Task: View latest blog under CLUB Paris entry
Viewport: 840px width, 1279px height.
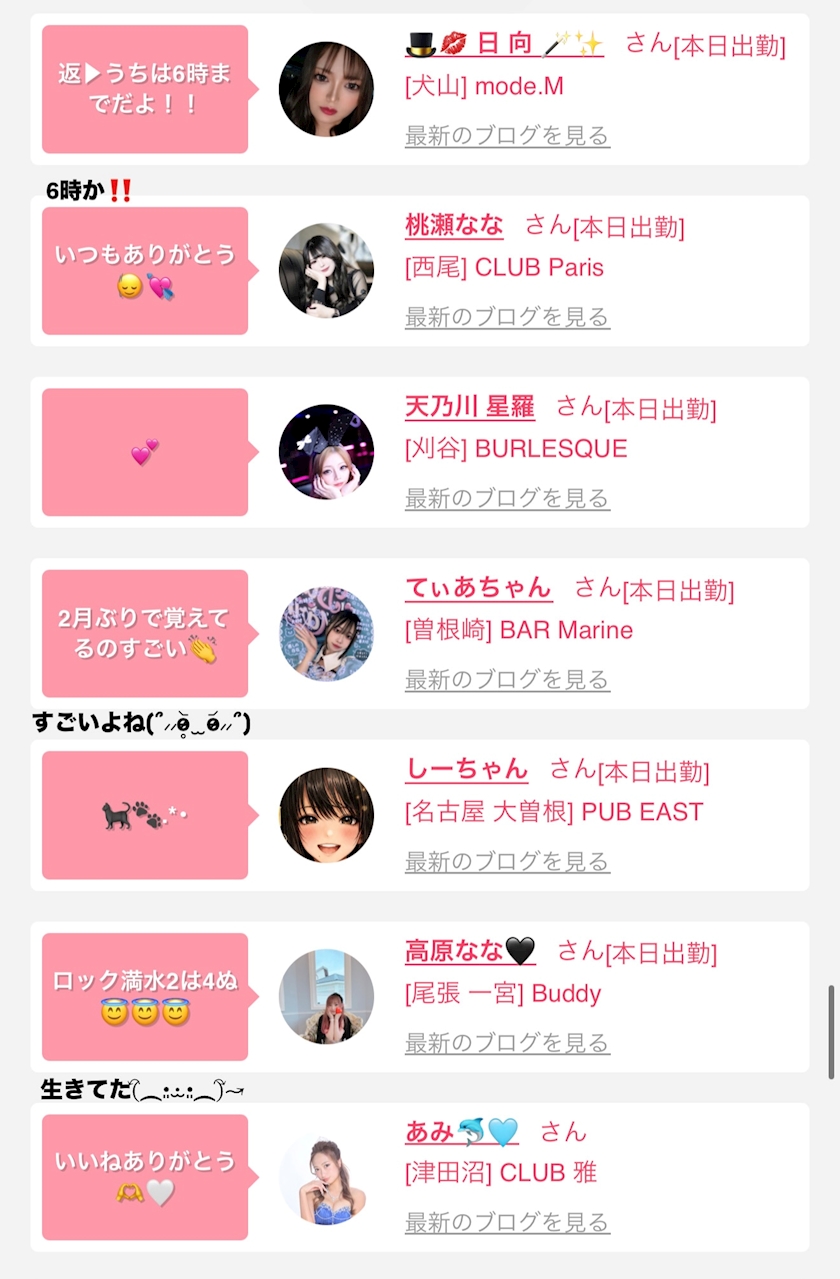Action: 507,317
